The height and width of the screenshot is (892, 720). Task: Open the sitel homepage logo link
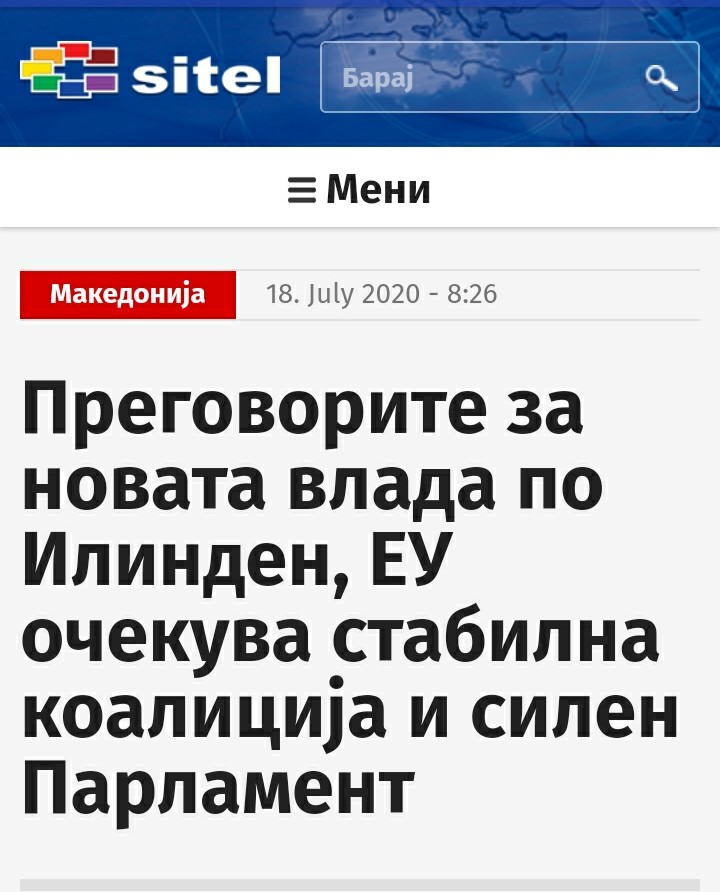click(x=150, y=75)
